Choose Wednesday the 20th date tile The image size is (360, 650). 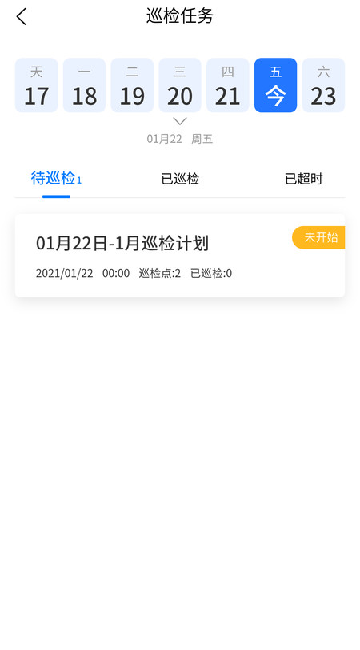click(x=180, y=85)
